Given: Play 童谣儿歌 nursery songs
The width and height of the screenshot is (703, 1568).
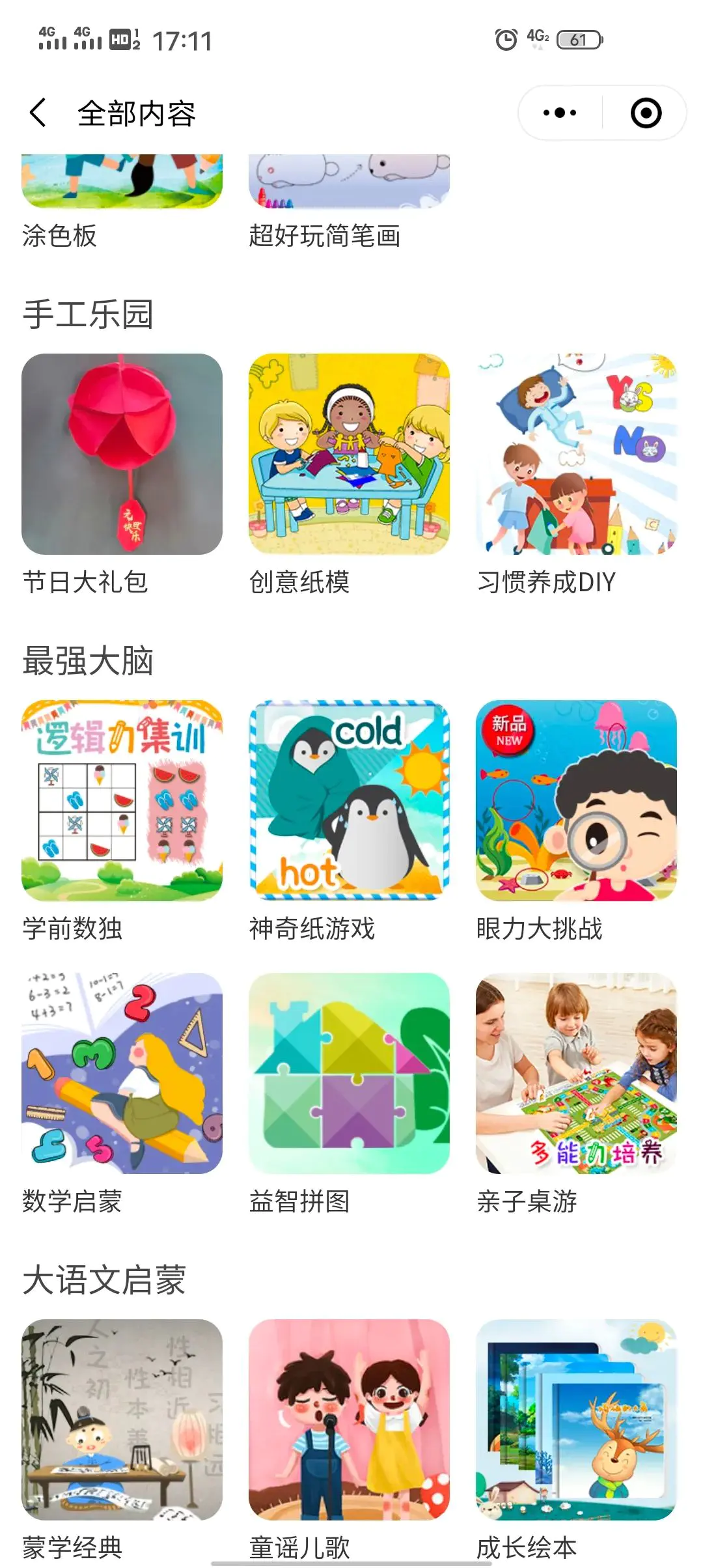Looking at the screenshot, I should coord(349,1420).
